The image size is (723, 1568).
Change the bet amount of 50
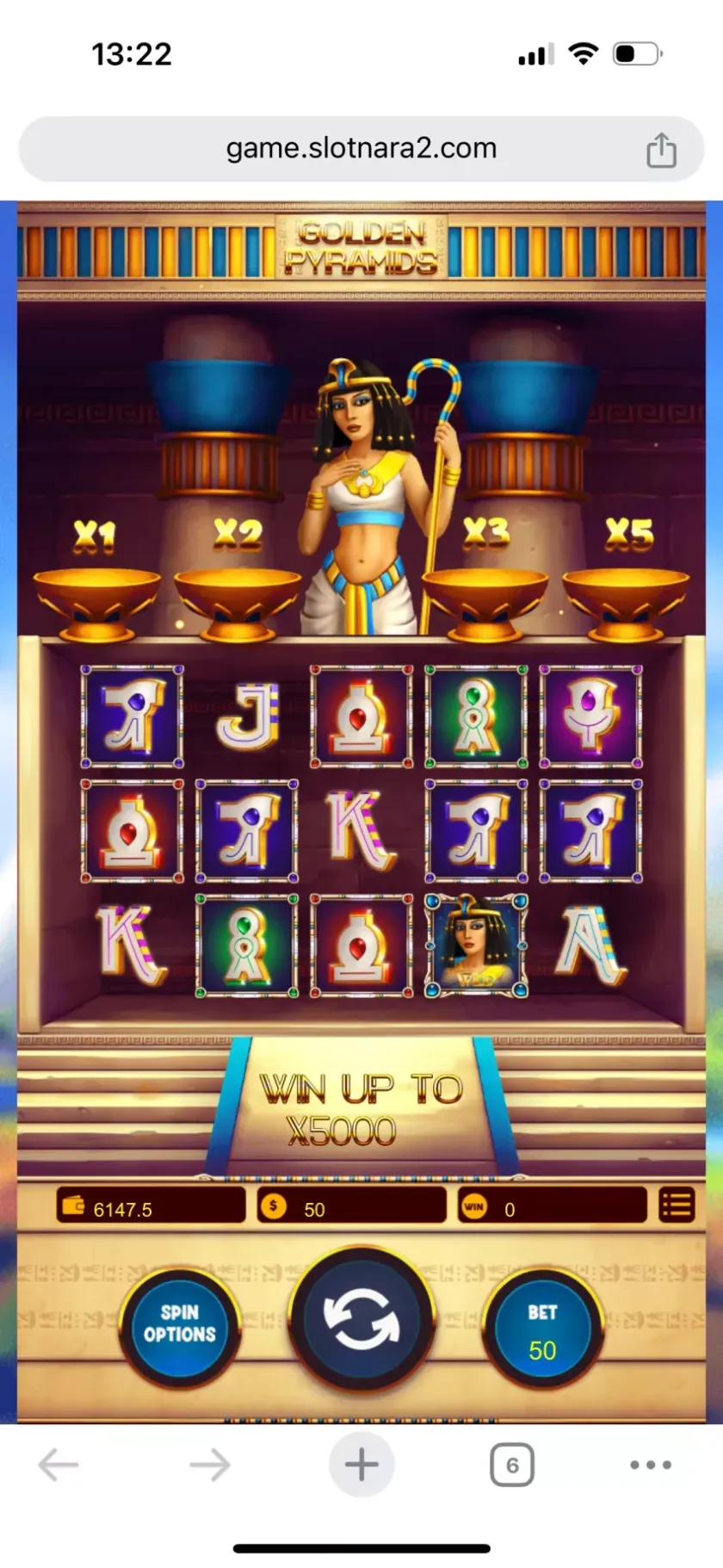point(542,1329)
